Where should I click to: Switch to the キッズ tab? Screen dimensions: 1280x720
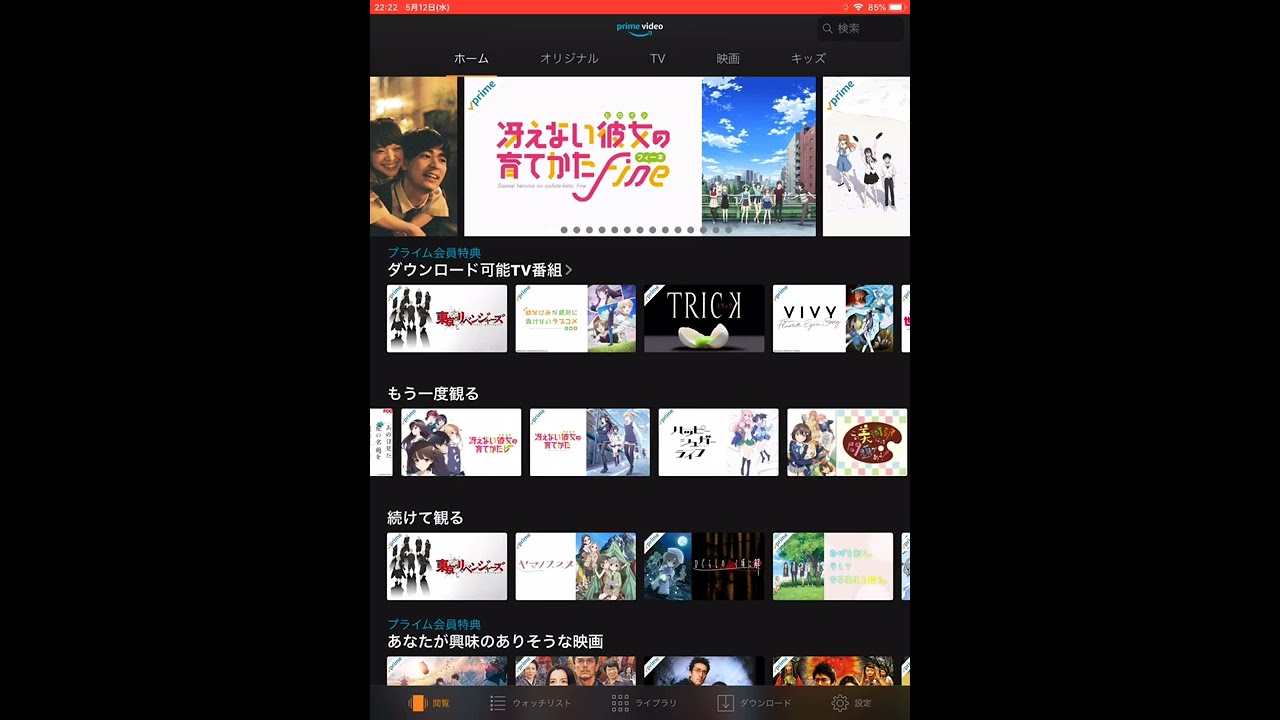pos(808,59)
